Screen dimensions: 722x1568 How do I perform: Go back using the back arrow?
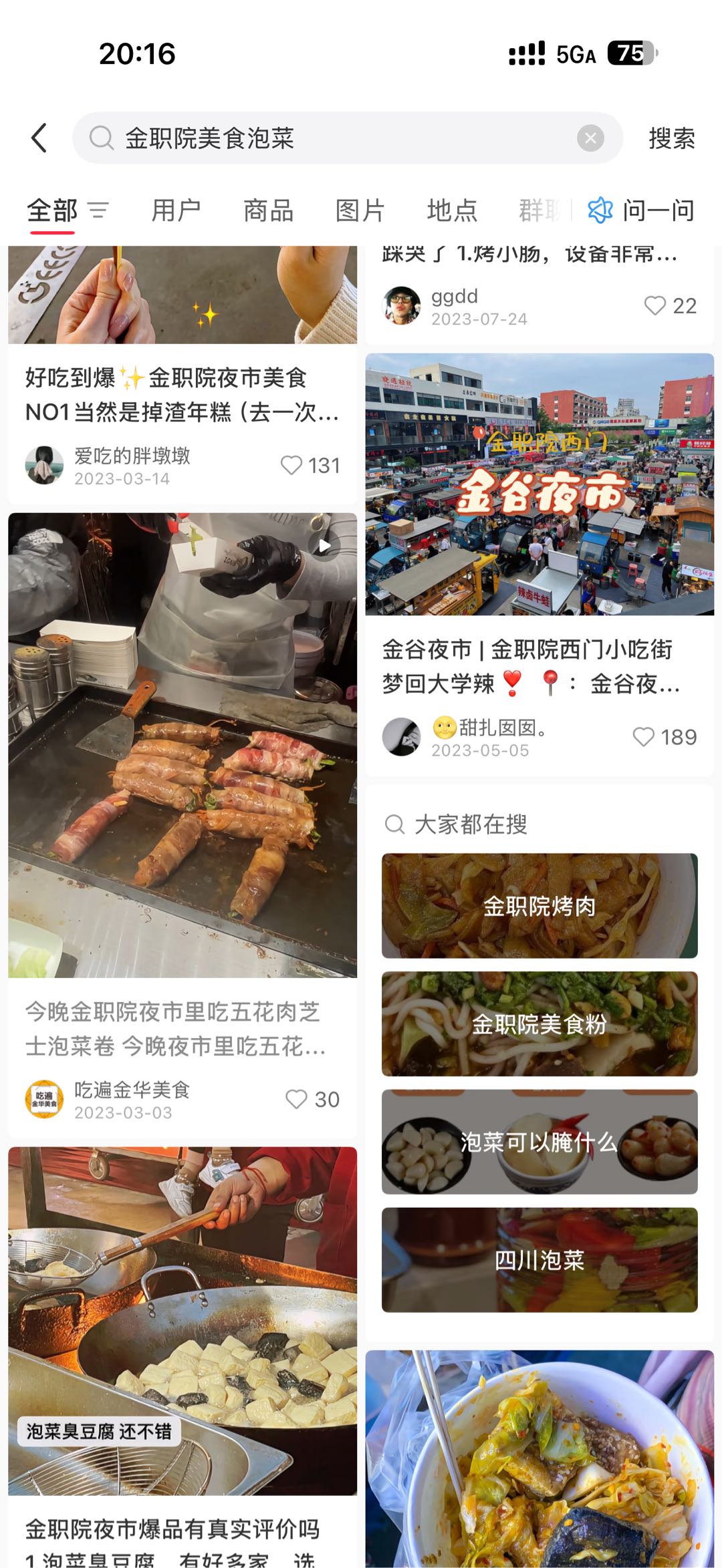pos(39,138)
